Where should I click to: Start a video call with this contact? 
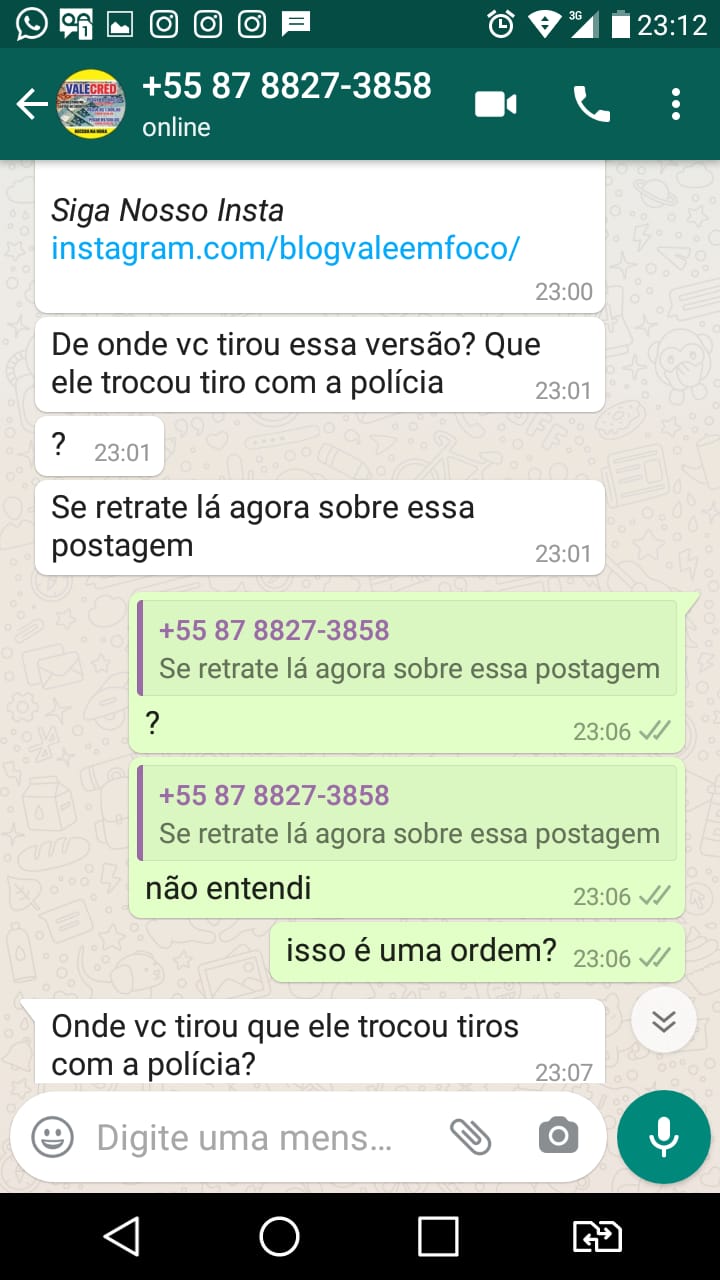click(x=496, y=104)
